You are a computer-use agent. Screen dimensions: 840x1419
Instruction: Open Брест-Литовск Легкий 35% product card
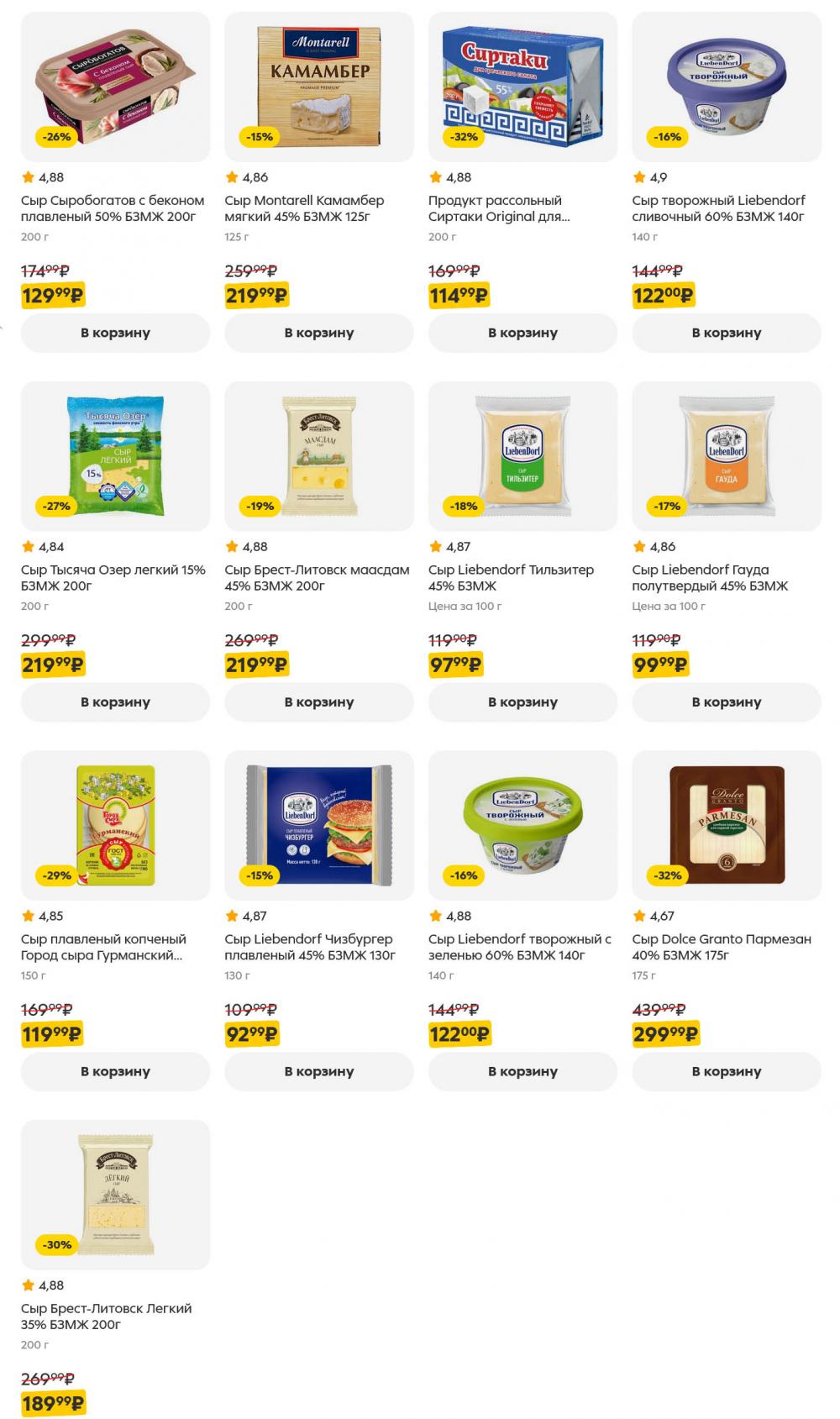[x=106, y=1317]
